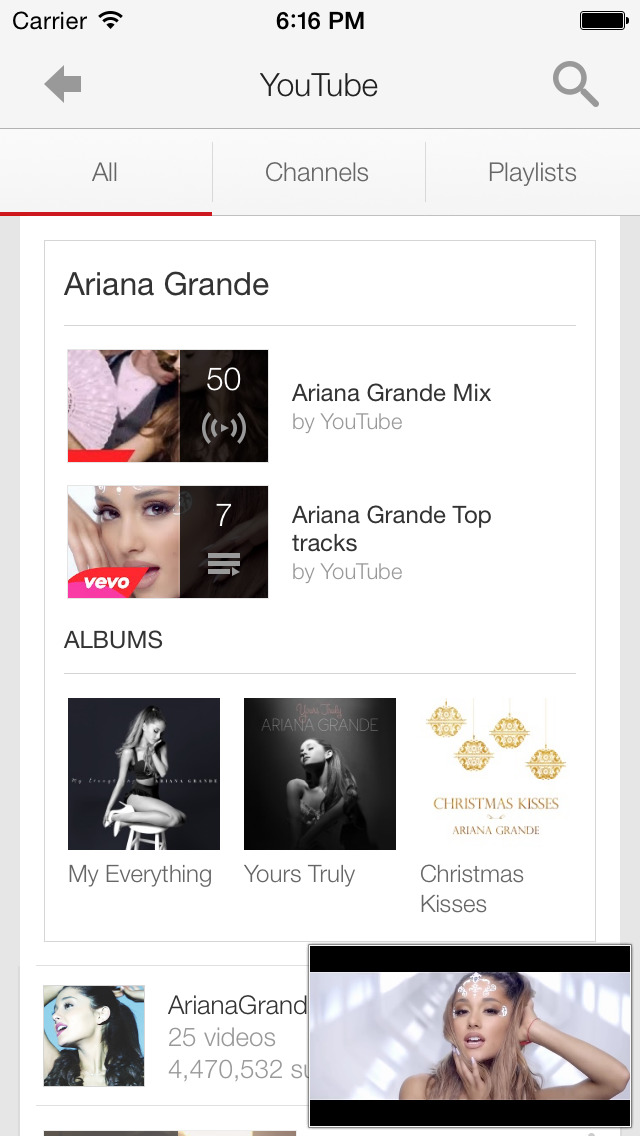Select the All tab
Screen dimensions: 640x1136
(105, 172)
